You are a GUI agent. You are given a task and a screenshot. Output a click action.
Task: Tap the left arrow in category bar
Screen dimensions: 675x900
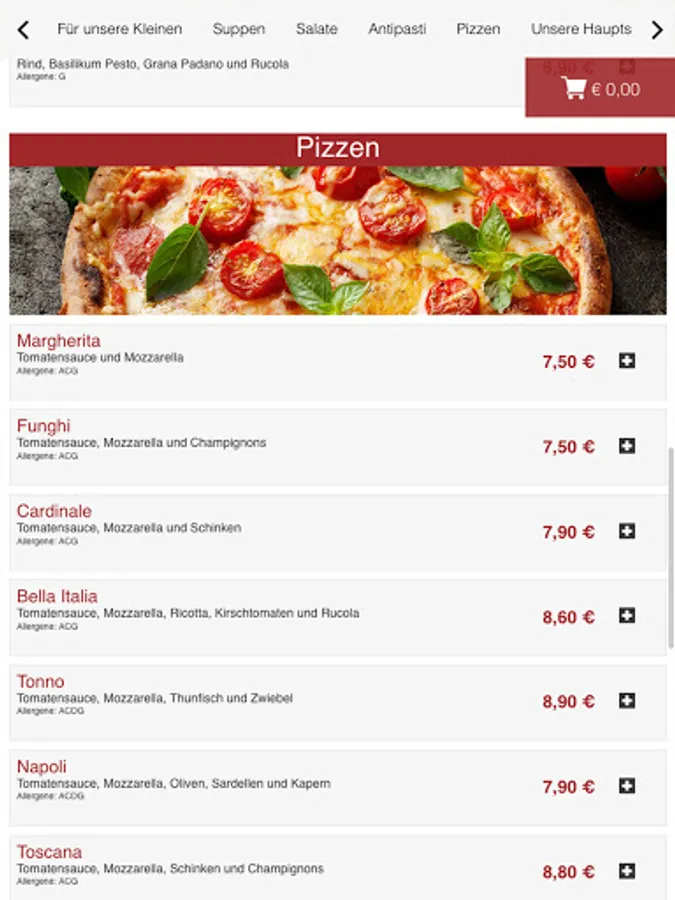coord(23,30)
